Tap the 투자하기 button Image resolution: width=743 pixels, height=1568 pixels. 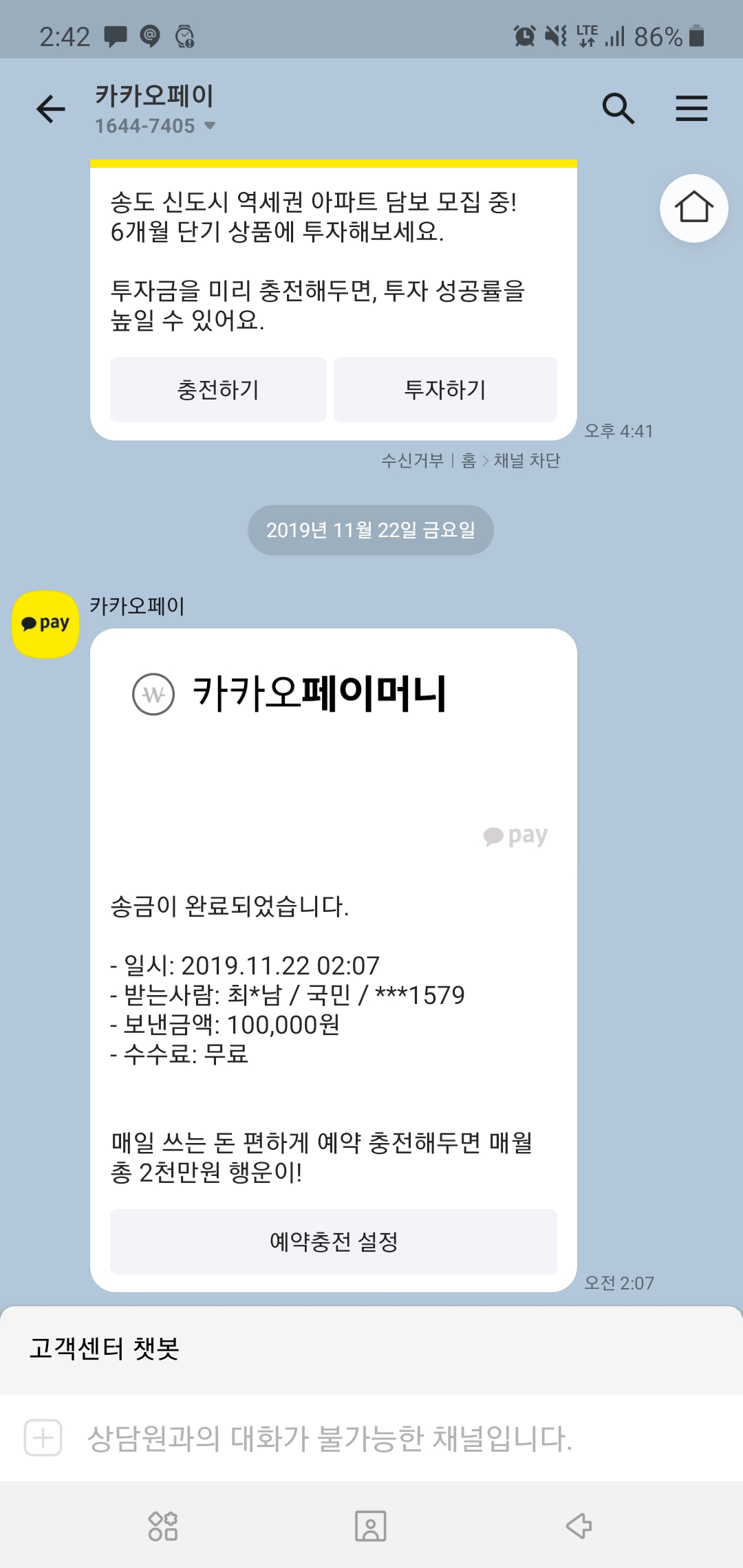tap(445, 390)
